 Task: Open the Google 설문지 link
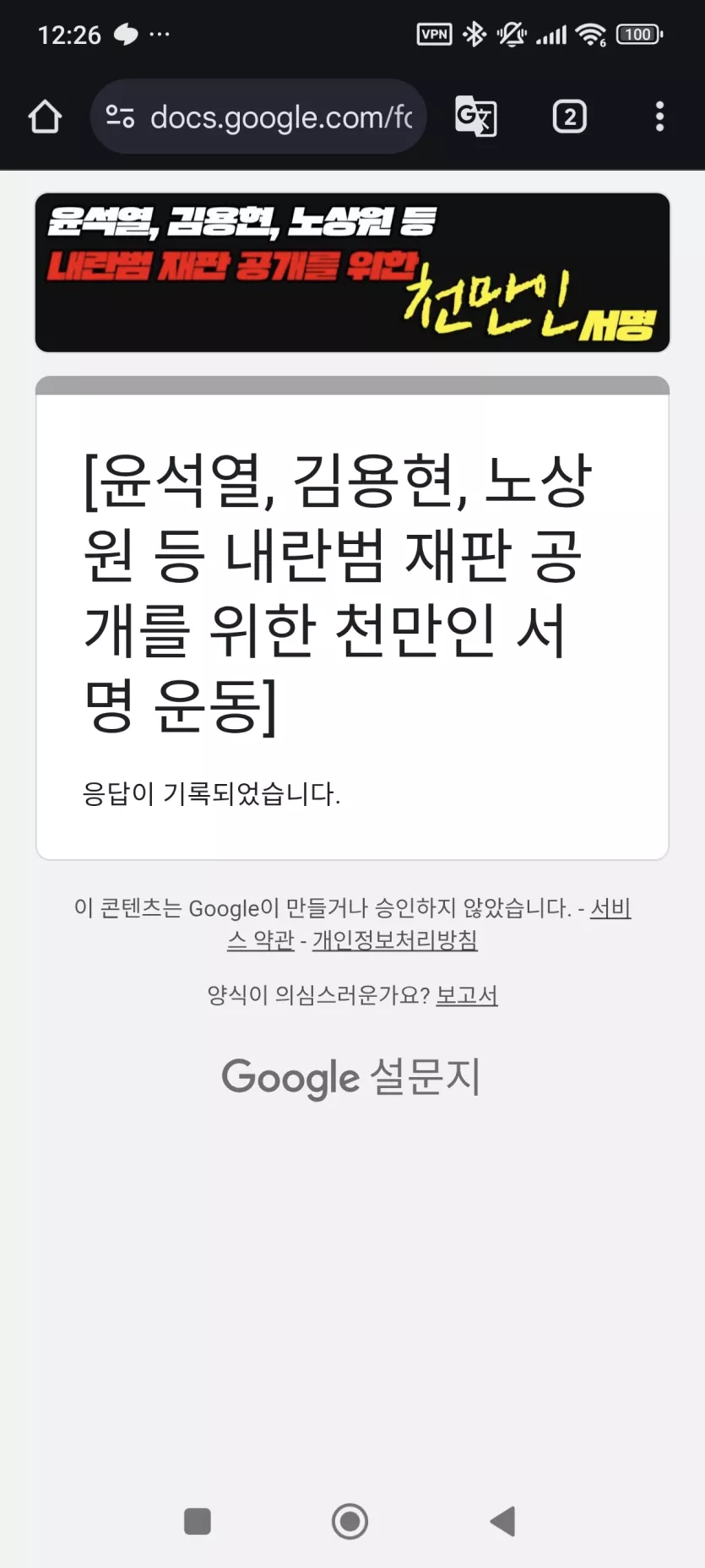point(351,1077)
